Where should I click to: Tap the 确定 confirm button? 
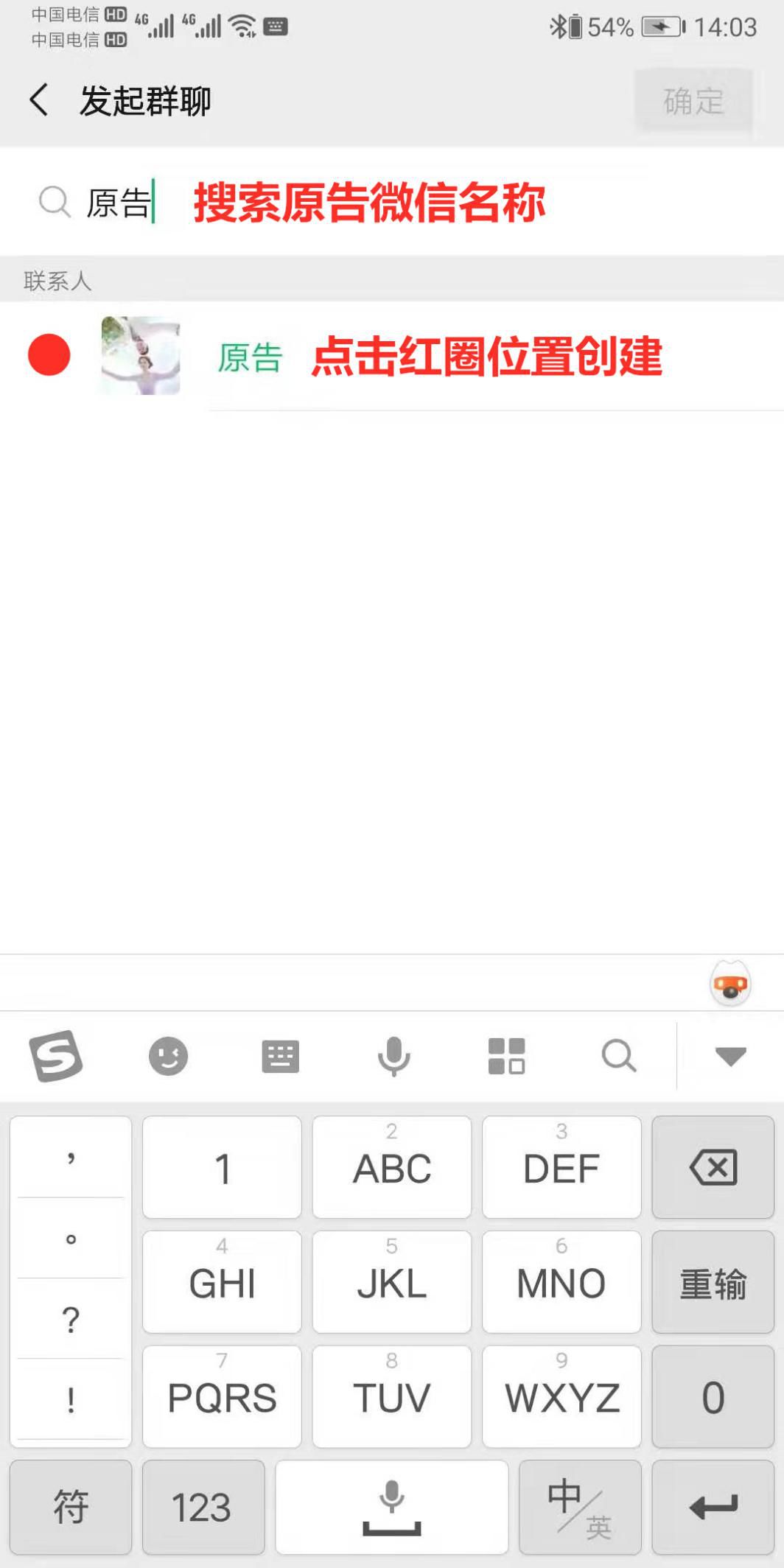point(693,101)
